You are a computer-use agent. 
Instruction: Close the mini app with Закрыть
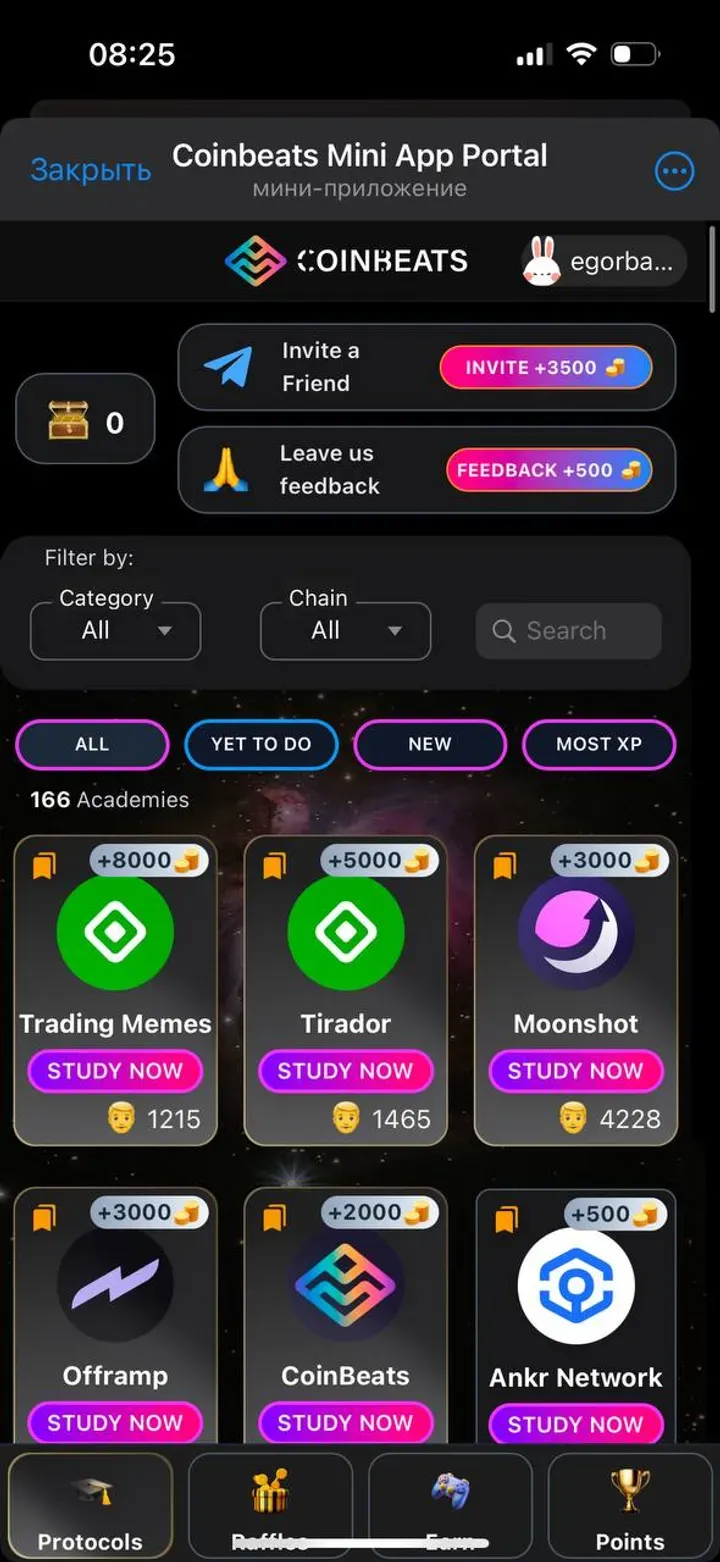point(90,170)
